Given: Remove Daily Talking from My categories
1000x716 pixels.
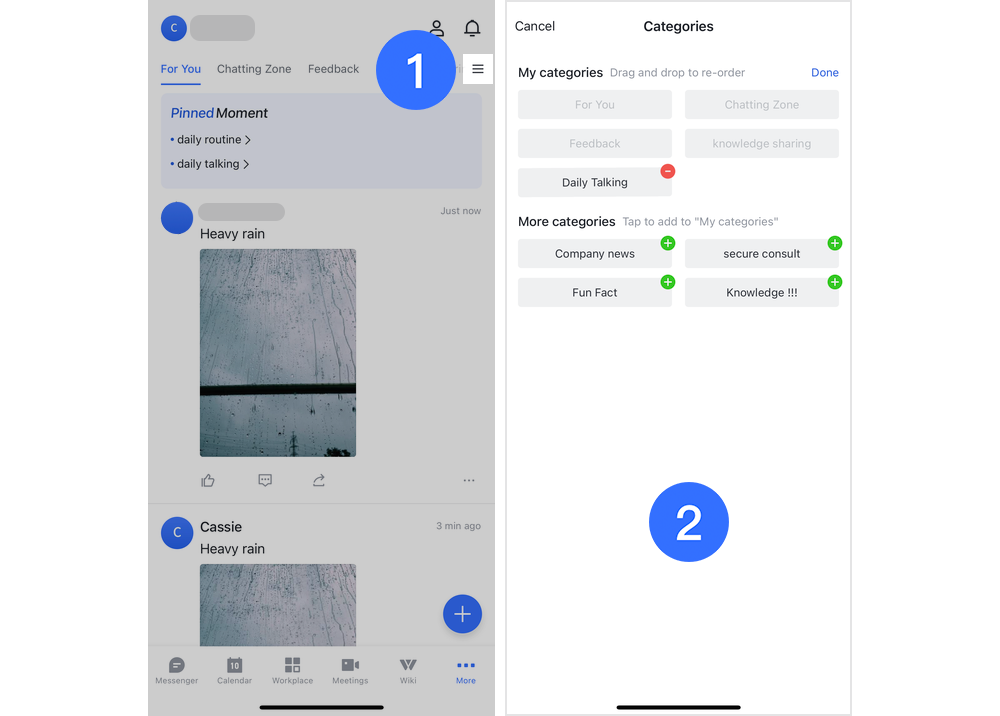Looking at the screenshot, I should (667, 171).
